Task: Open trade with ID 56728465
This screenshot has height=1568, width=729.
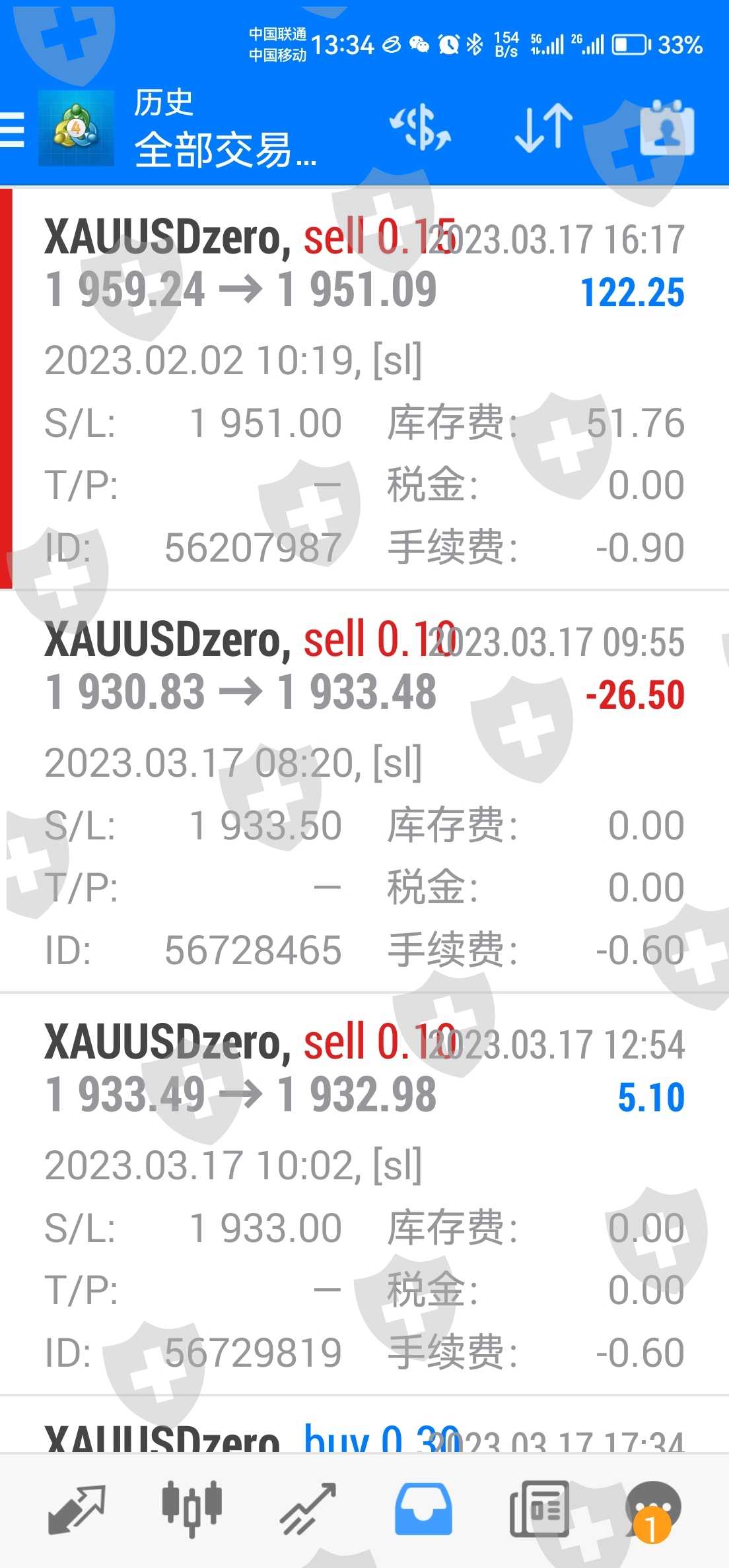Action: coord(364,792)
